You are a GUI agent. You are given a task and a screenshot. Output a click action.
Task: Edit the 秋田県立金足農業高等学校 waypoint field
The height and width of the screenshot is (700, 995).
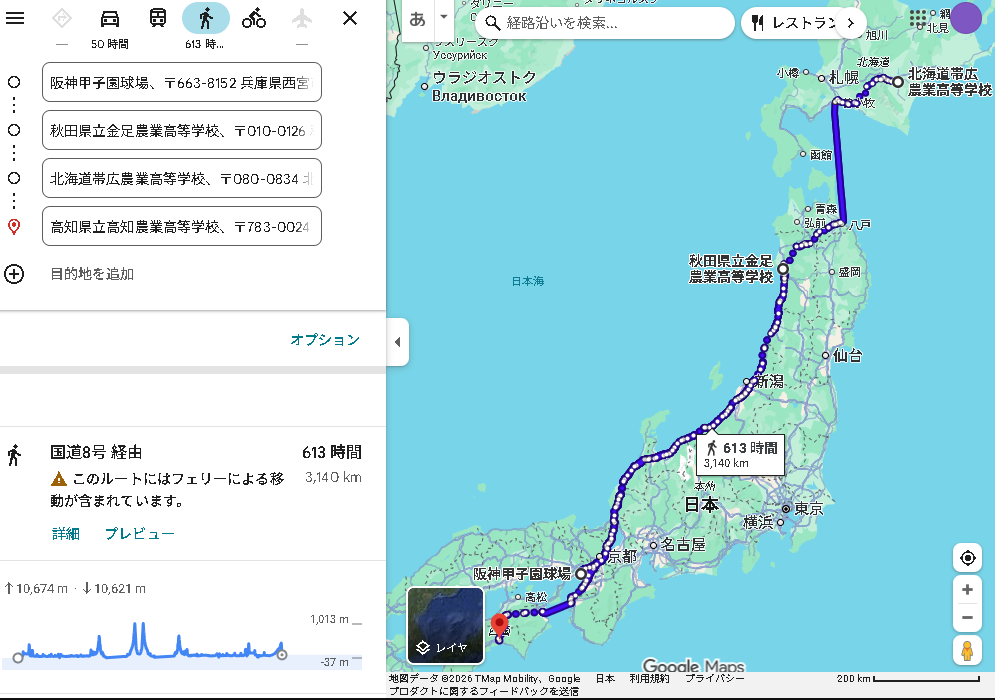tap(181, 130)
